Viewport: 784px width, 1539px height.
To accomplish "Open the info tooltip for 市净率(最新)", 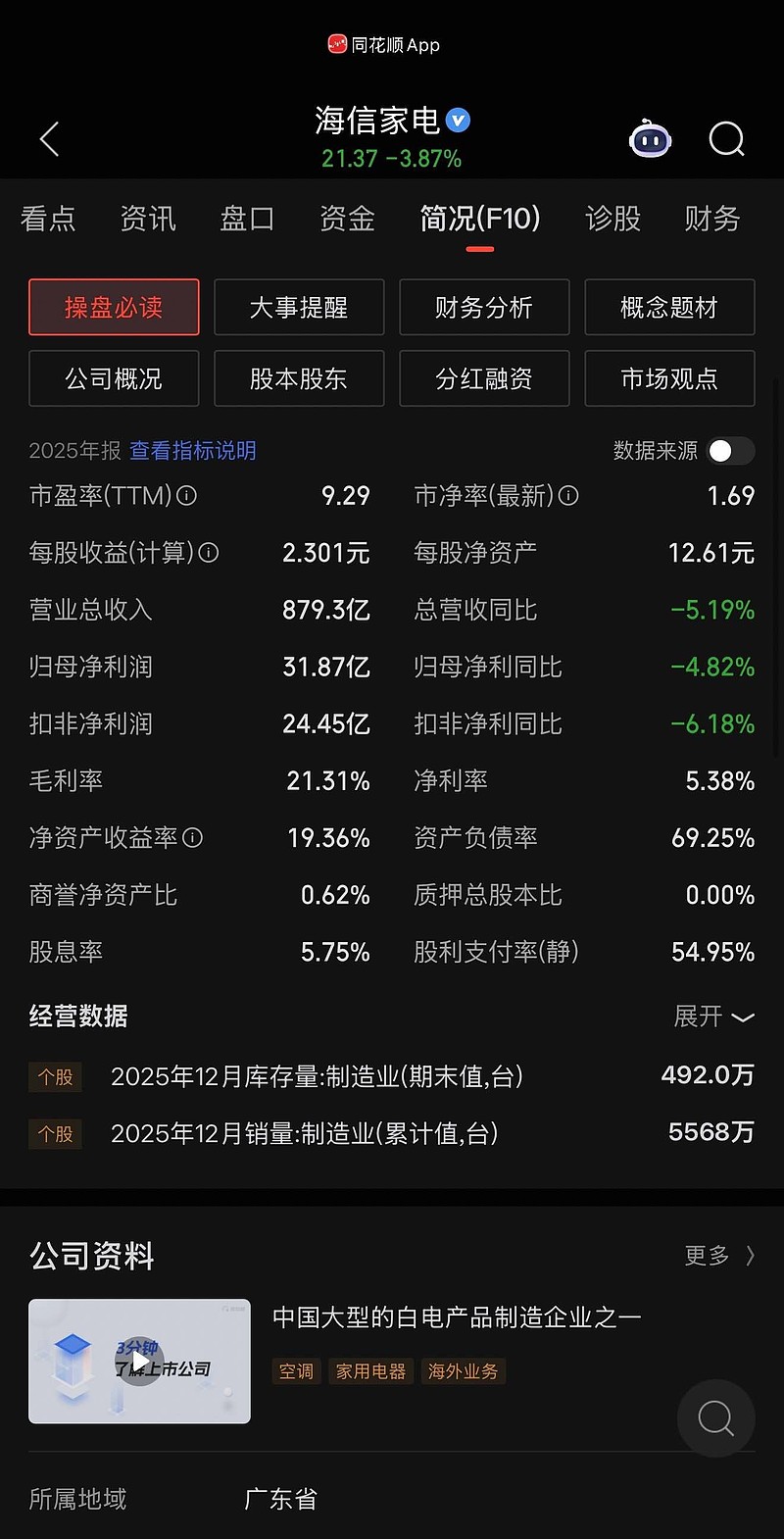I will point(568,496).
